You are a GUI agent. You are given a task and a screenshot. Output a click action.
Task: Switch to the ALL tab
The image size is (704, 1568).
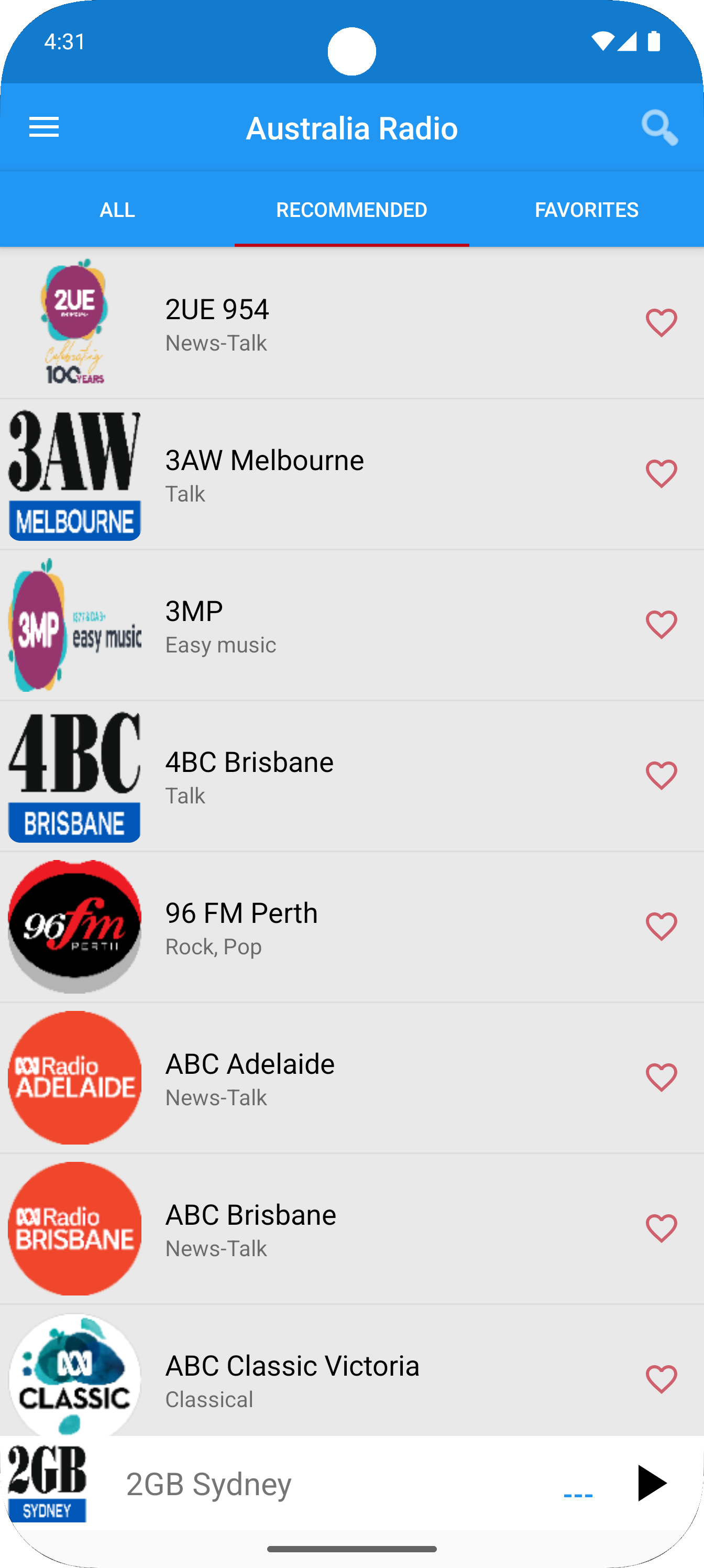click(x=117, y=210)
